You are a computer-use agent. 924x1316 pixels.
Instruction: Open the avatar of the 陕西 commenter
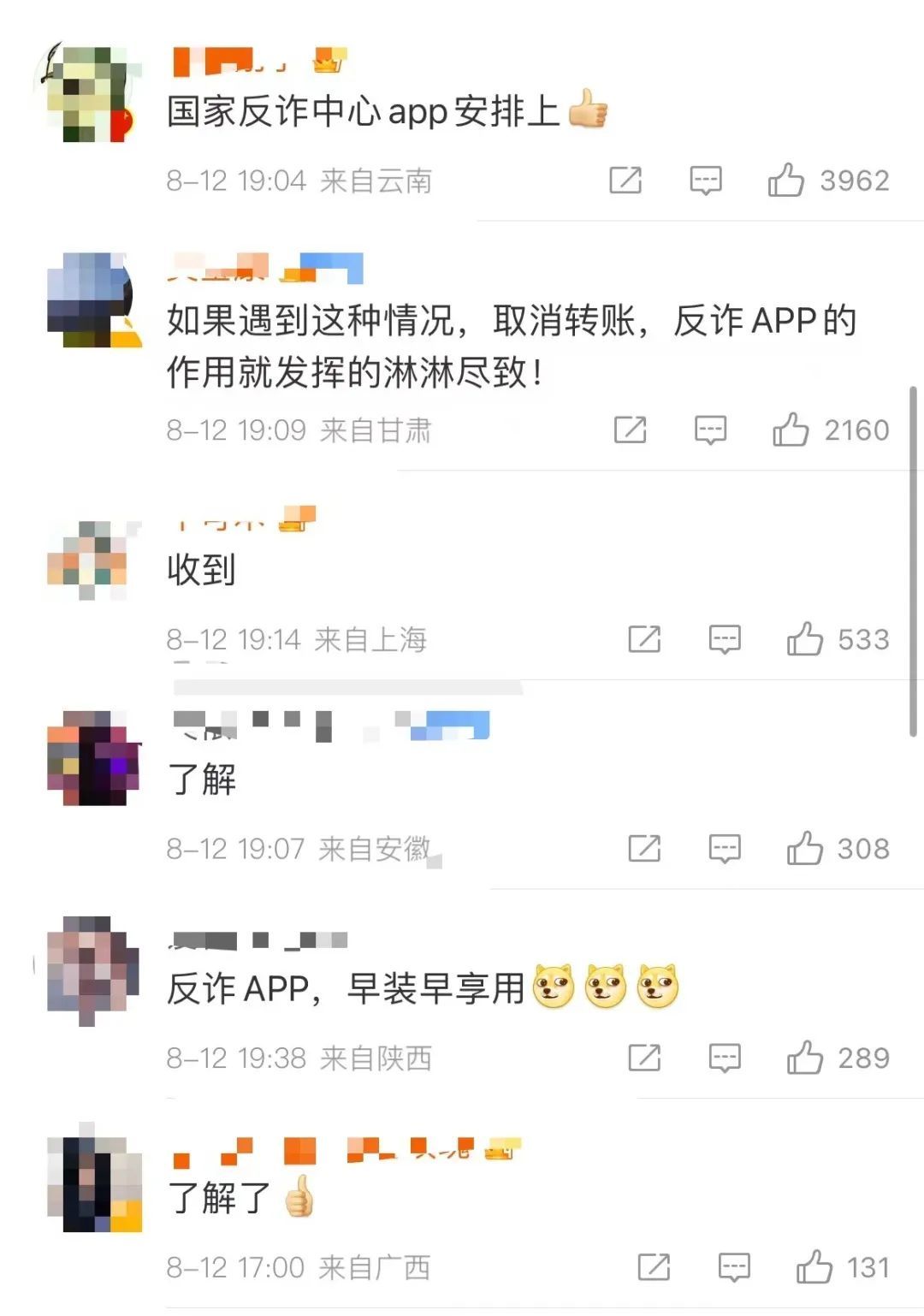(x=92, y=969)
